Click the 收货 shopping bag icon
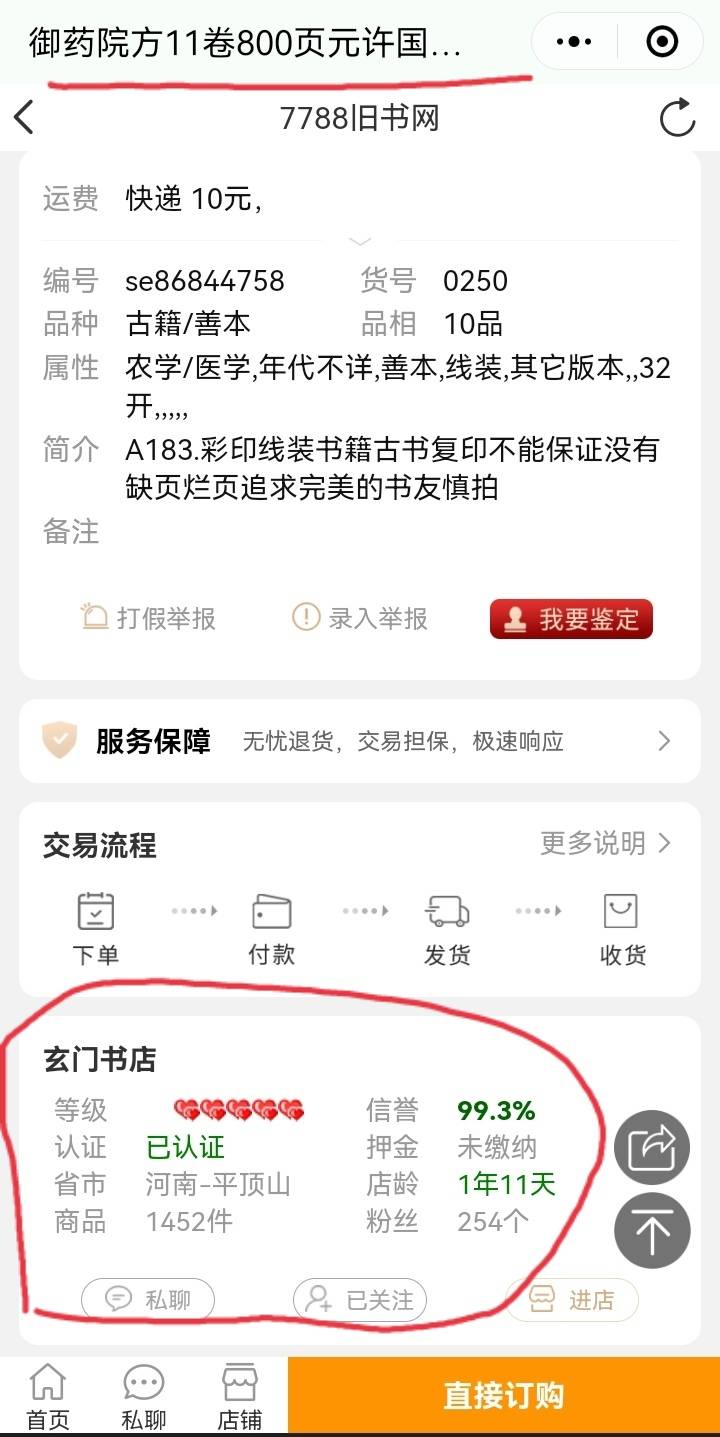720x1437 pixels. coord(622,911)
